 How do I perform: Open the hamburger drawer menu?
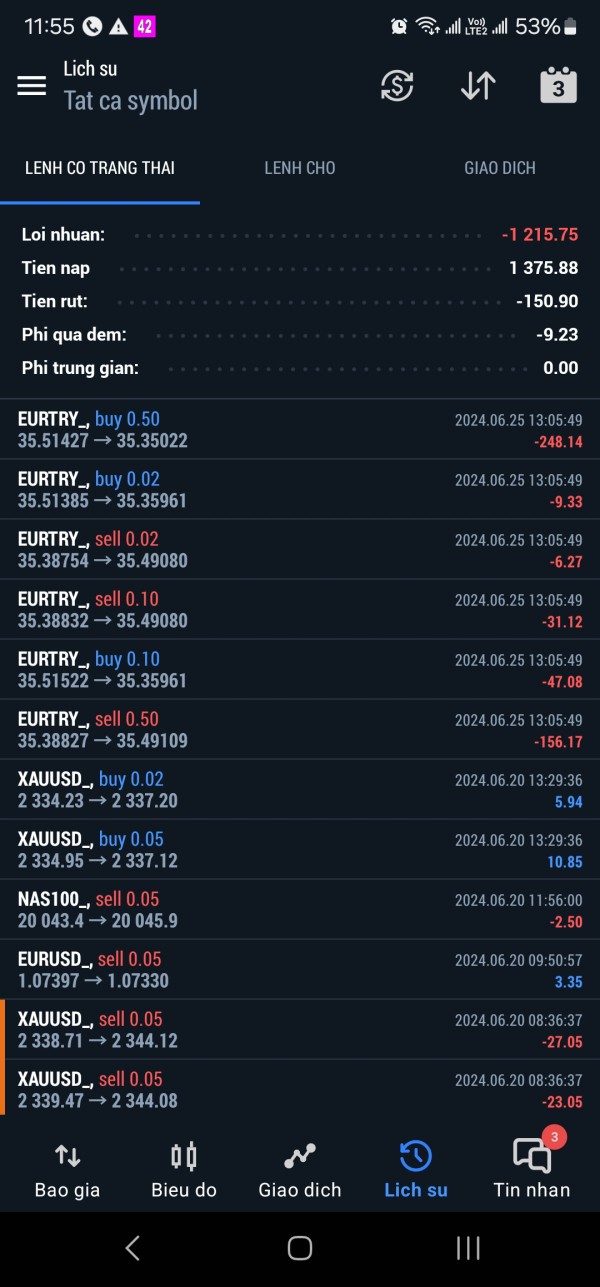(32, 86)
